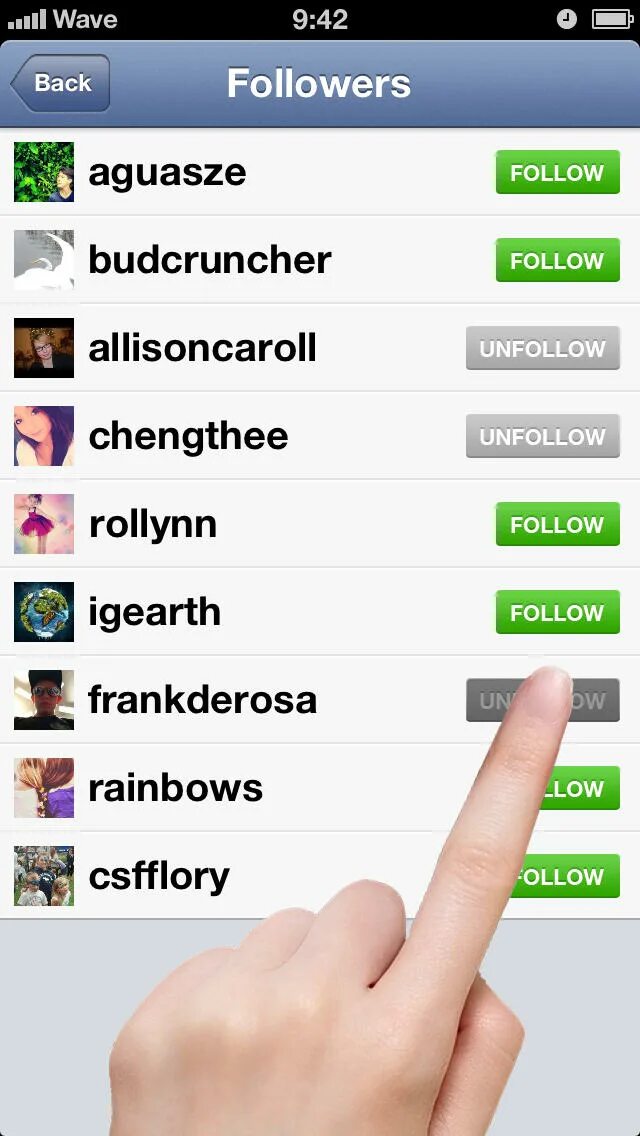Unfollow chengthee
This screenshot has height=1136, width=640.
[543, 436]
